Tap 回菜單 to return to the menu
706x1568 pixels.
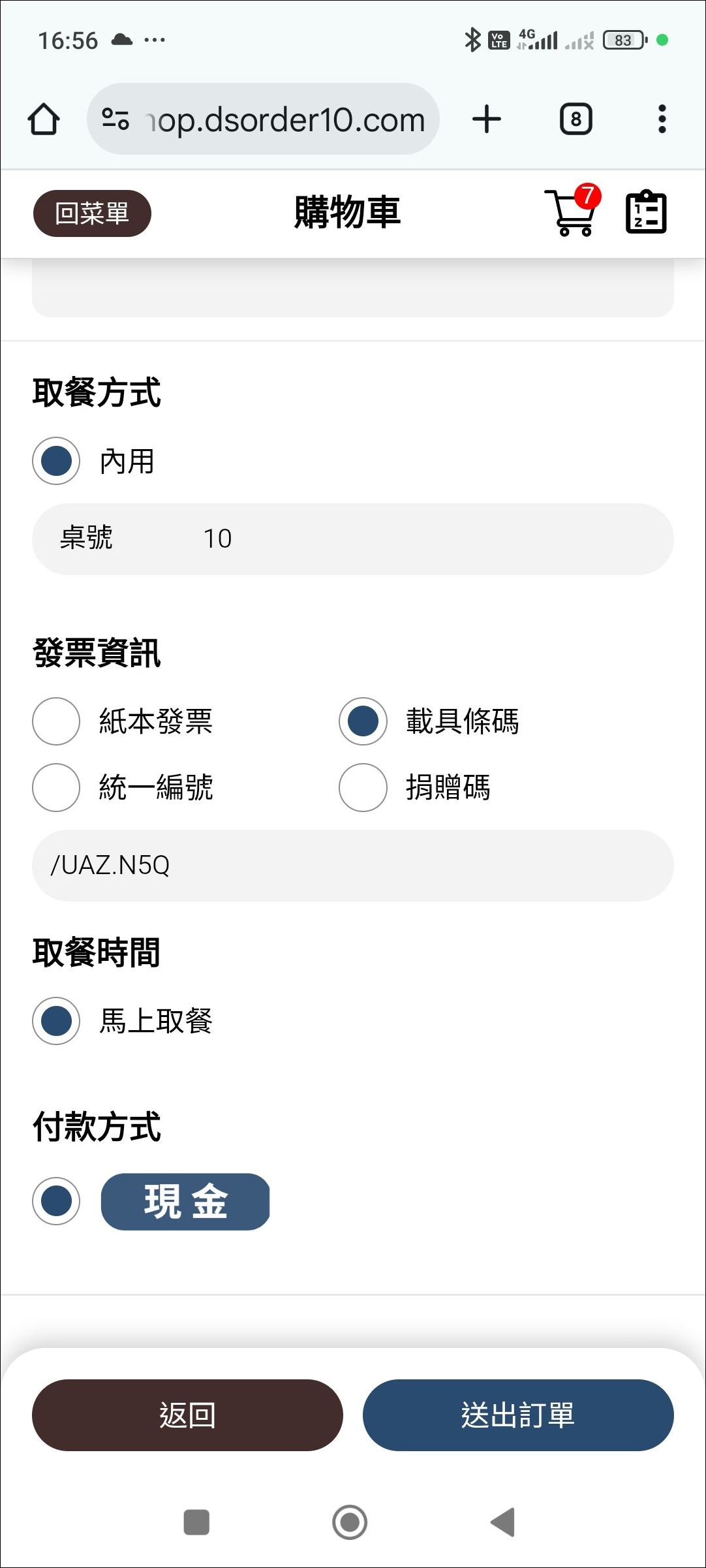[91, 212]
